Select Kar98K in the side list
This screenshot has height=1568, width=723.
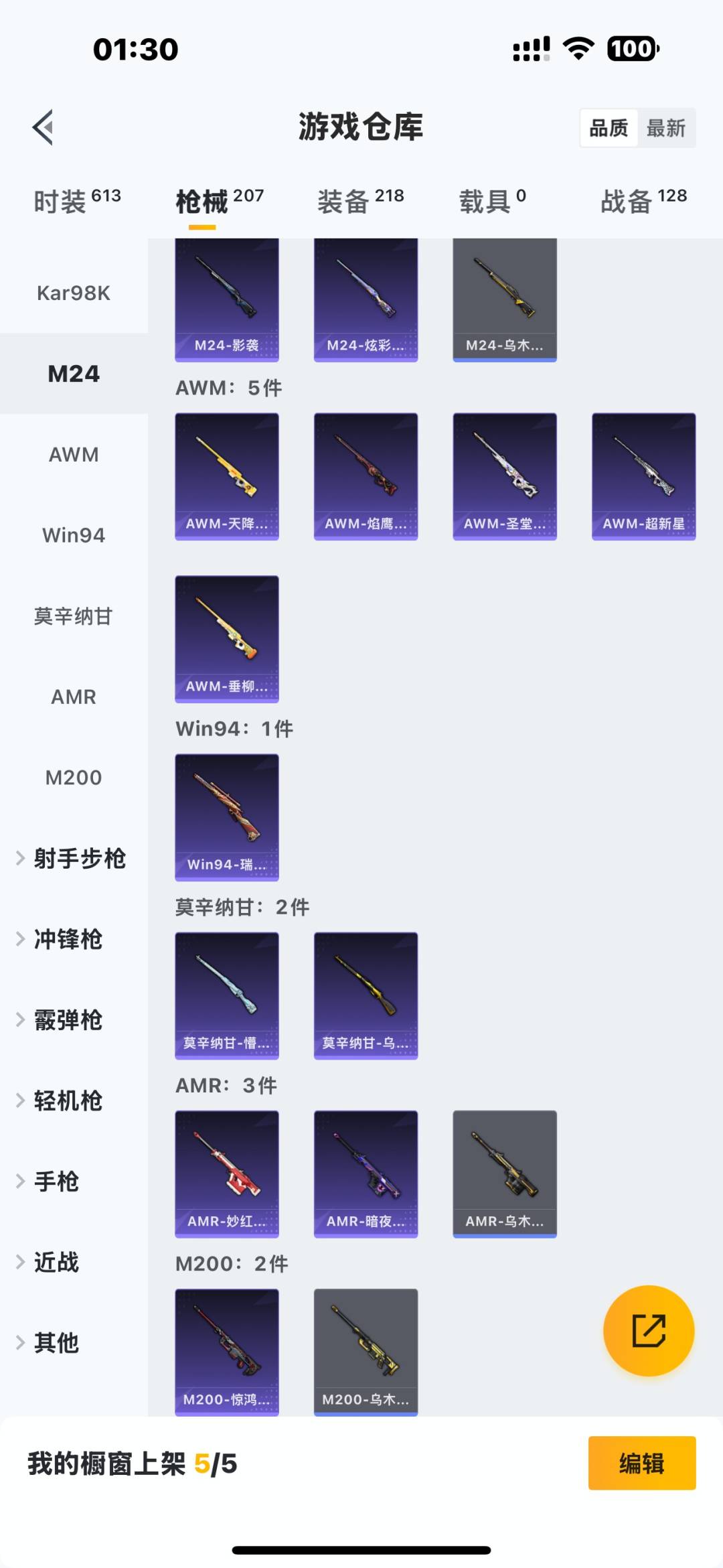pos(74,293)
